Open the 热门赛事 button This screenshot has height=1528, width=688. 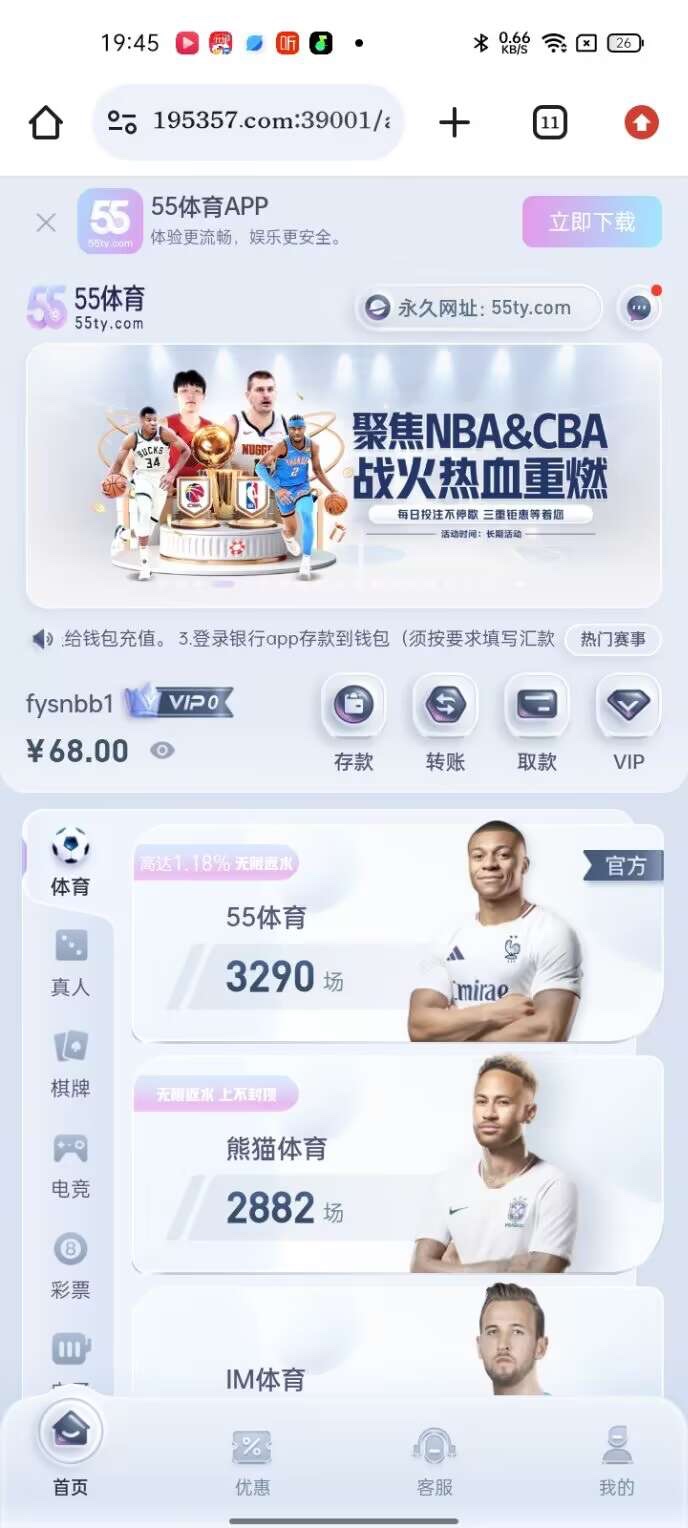pyautogui.click(x=612, y=639)
